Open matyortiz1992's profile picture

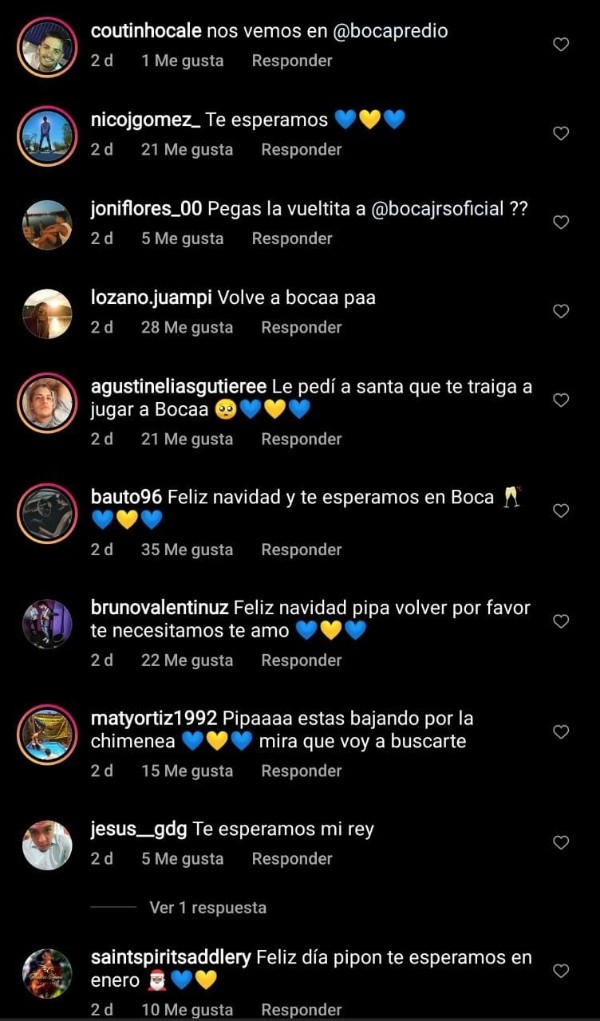click(47, 735)
